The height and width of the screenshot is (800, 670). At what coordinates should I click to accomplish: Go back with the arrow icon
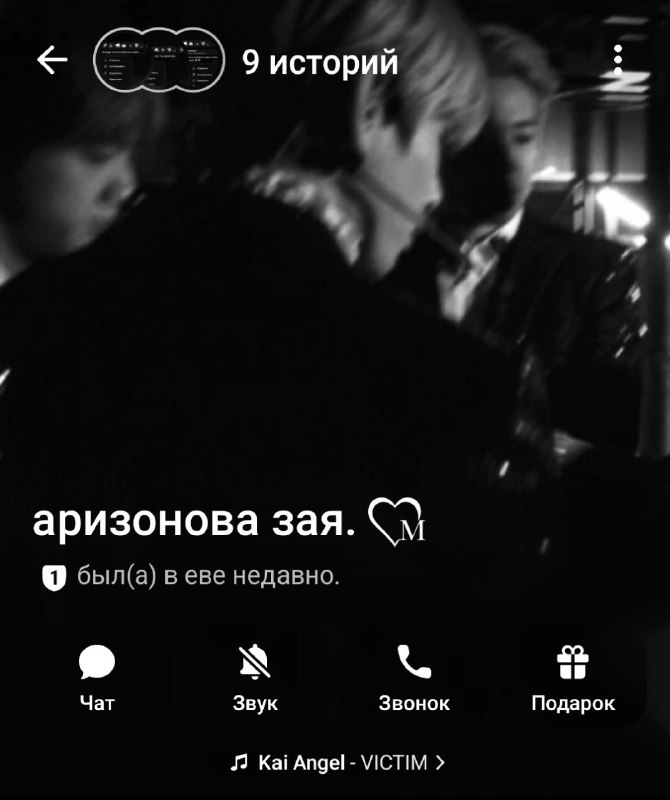pos(52,60)
